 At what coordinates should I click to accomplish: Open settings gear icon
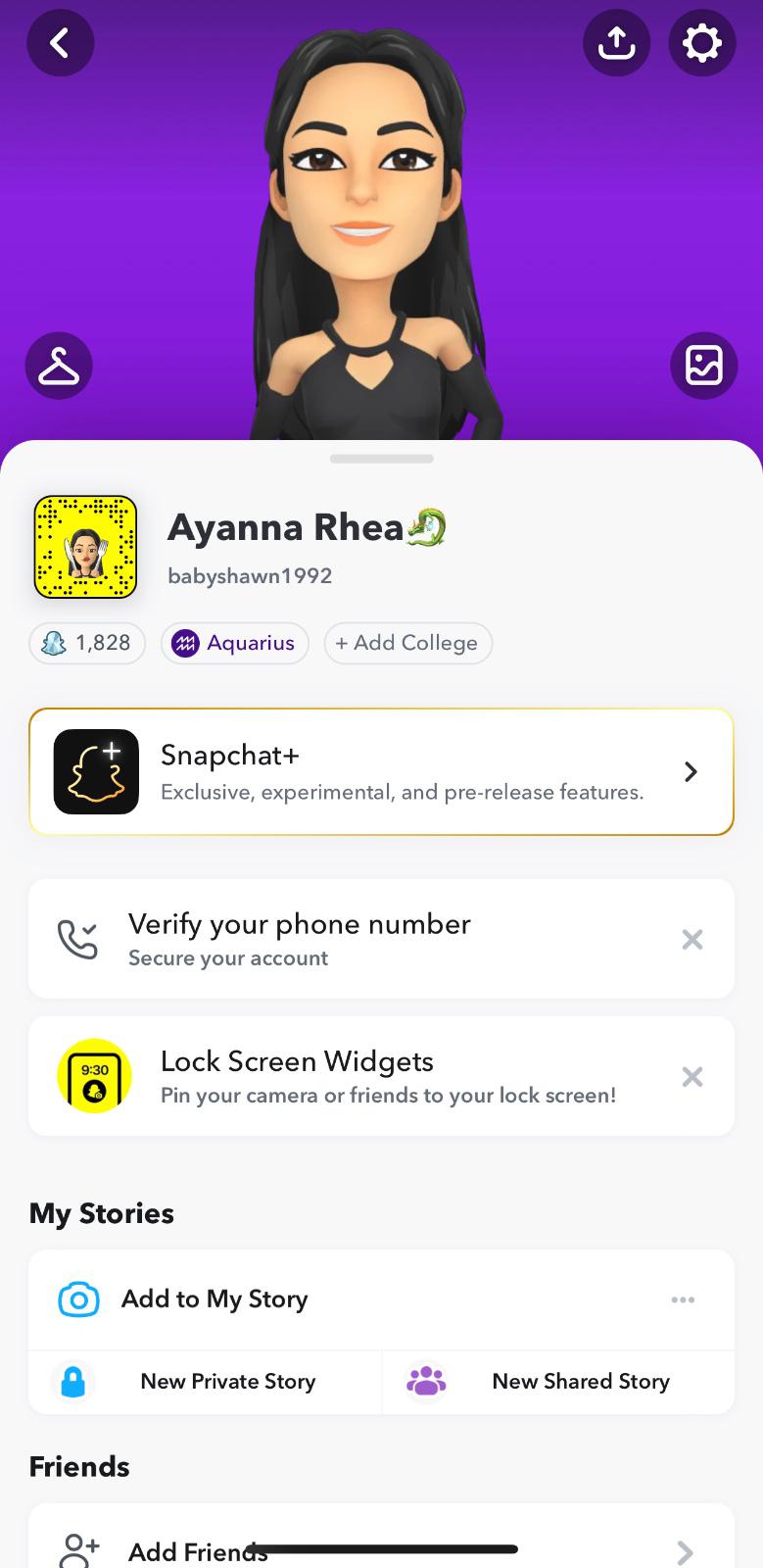[x=701, y=43]
